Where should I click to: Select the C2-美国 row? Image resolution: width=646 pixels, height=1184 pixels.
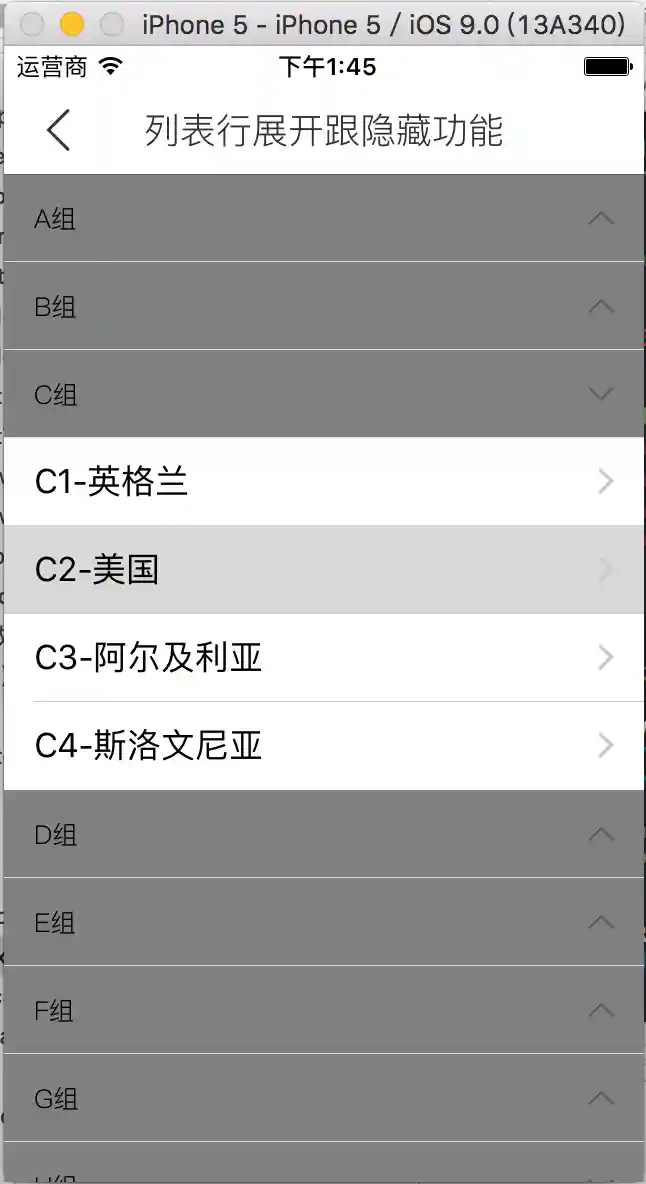(x=323, y=570)
